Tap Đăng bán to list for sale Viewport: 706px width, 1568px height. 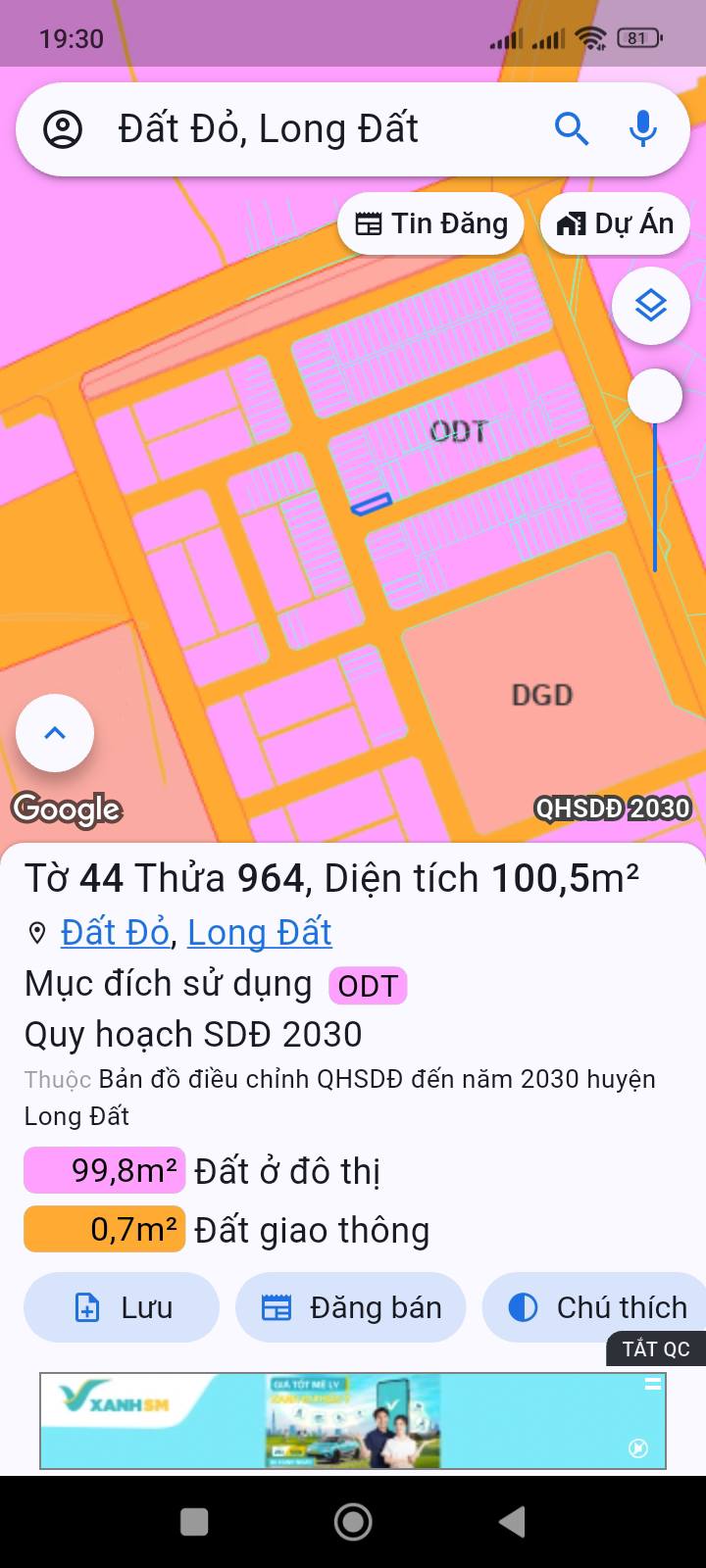(x=351, y=1307)
